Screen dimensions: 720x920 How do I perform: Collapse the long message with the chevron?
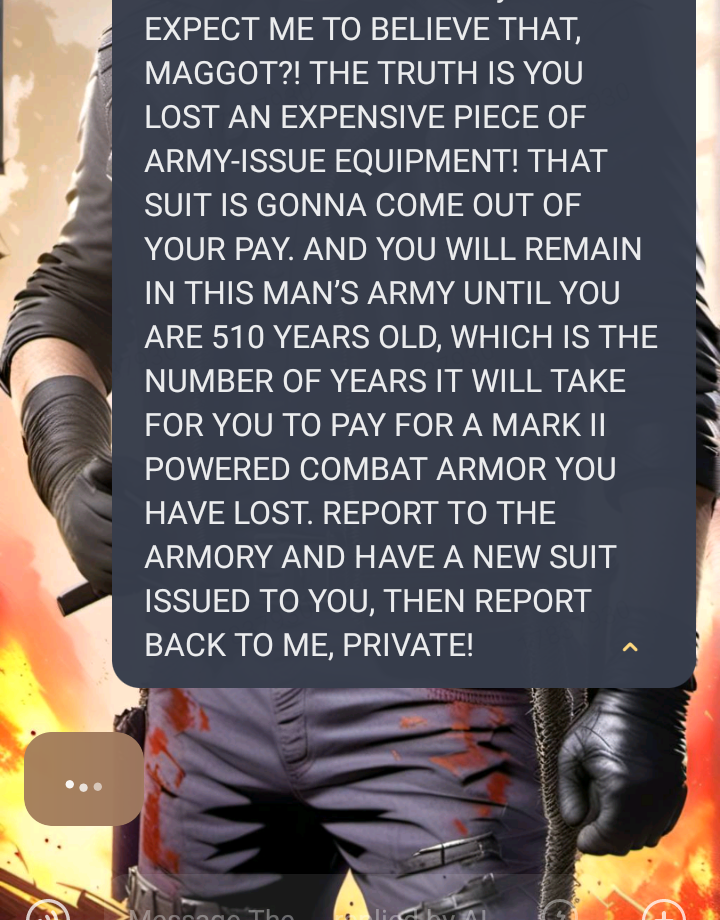(x=630, y=647)
